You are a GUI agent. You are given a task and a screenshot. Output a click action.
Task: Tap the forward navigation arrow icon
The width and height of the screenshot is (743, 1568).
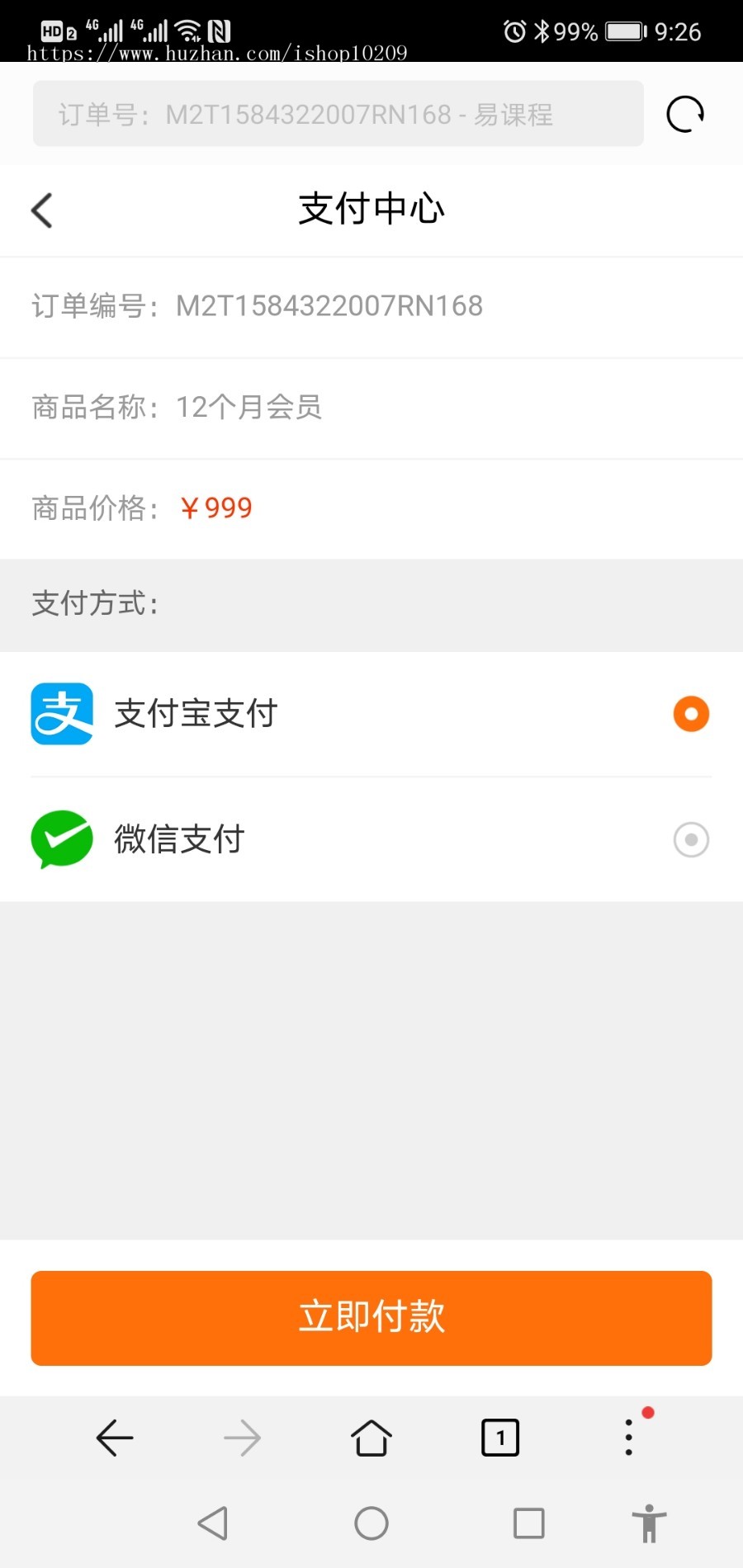(x=242, y=1437)
